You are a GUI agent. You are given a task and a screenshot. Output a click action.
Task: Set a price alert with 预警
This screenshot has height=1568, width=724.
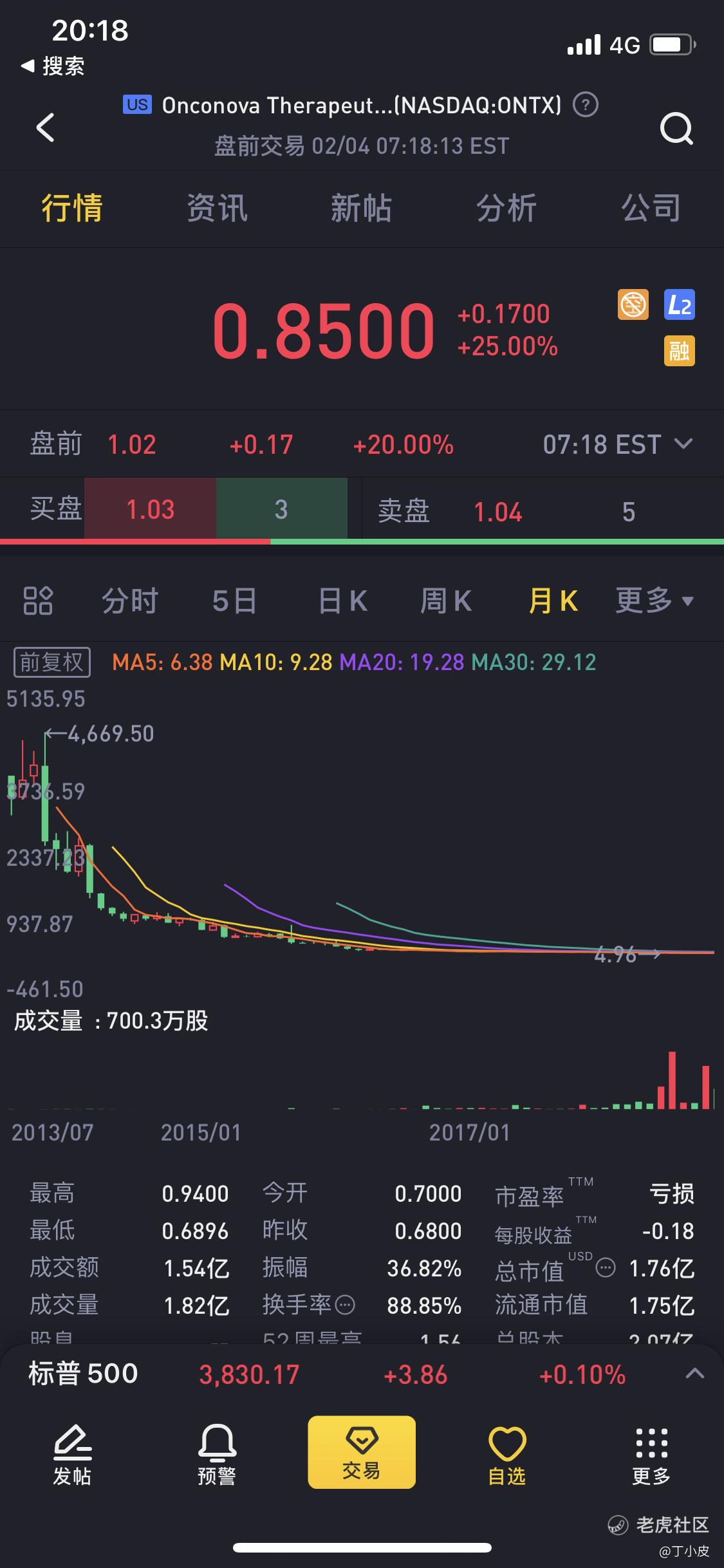(217, 1455)
